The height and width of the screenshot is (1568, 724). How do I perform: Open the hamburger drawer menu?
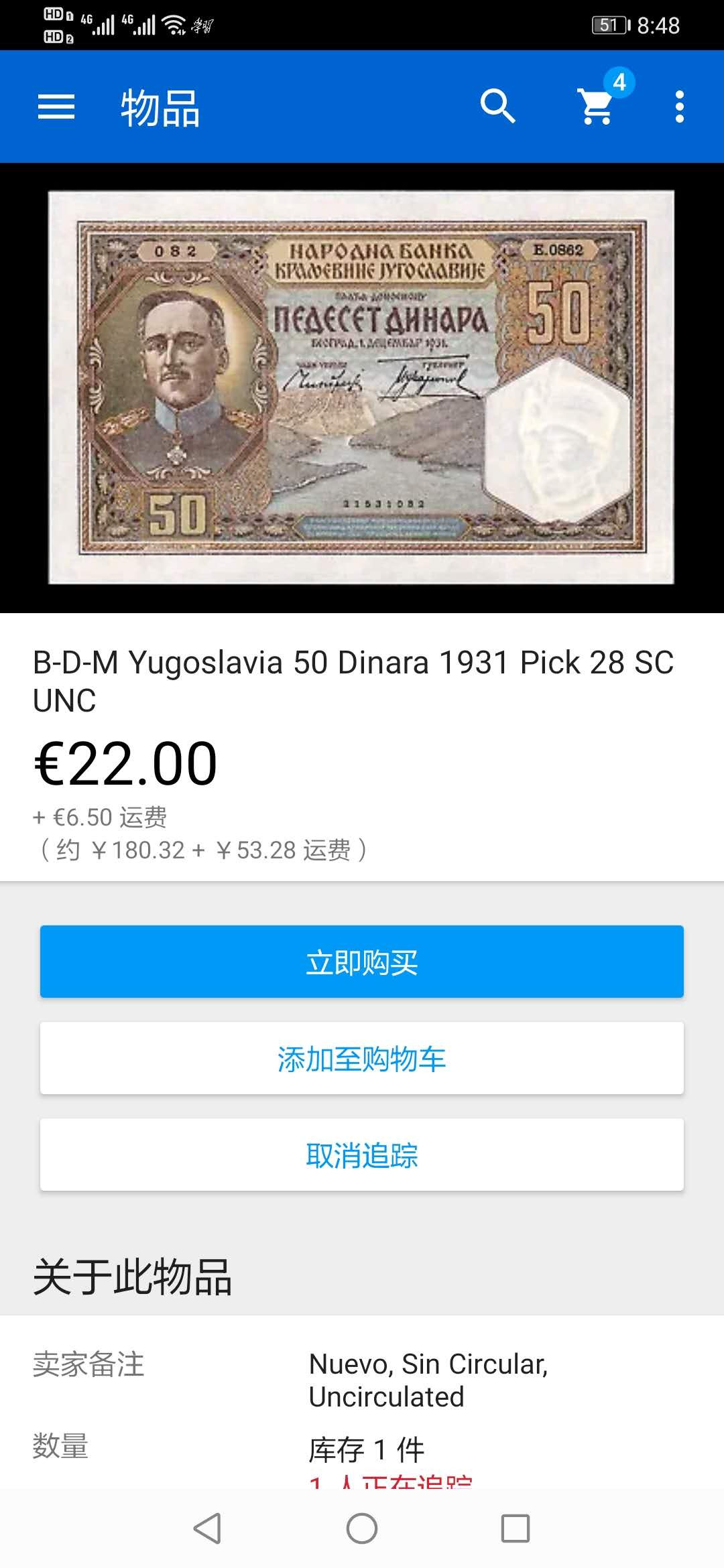[x=56, y=107]
